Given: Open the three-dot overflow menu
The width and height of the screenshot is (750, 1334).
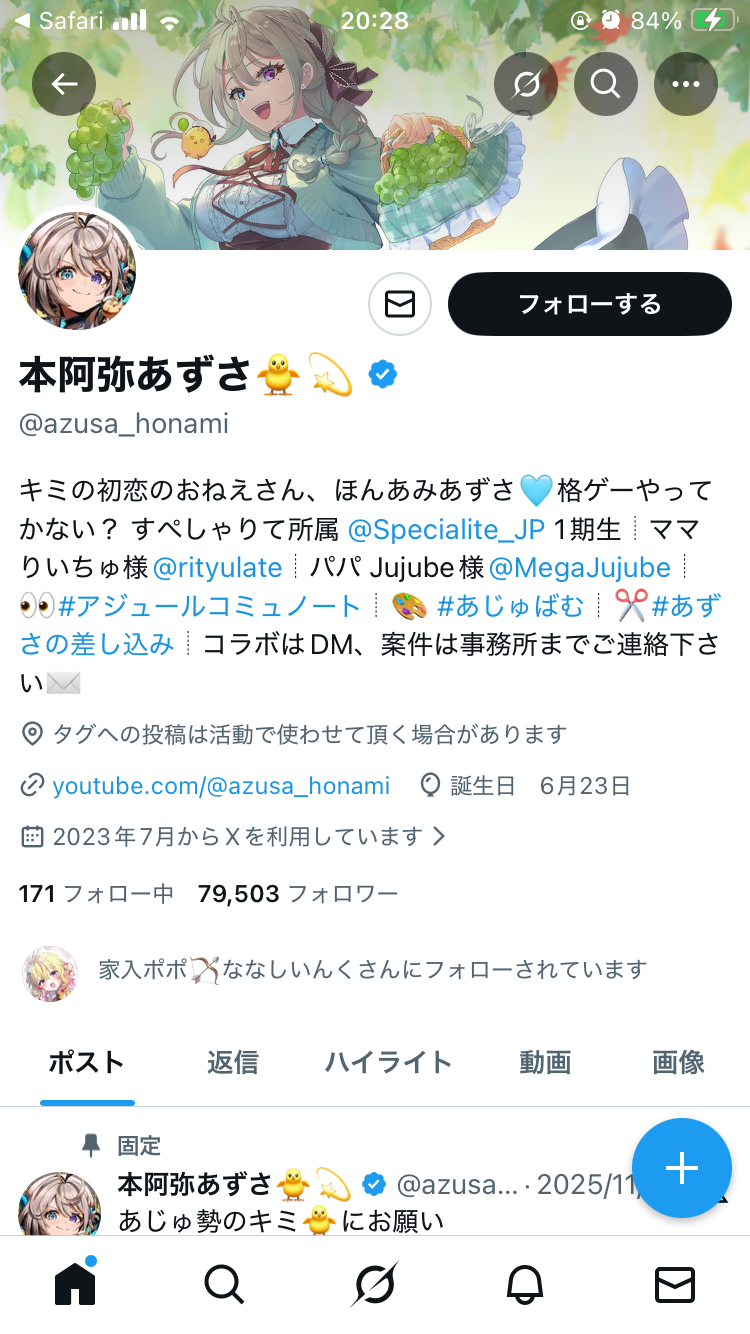Looking at the screenshot, I should point(686,84).
